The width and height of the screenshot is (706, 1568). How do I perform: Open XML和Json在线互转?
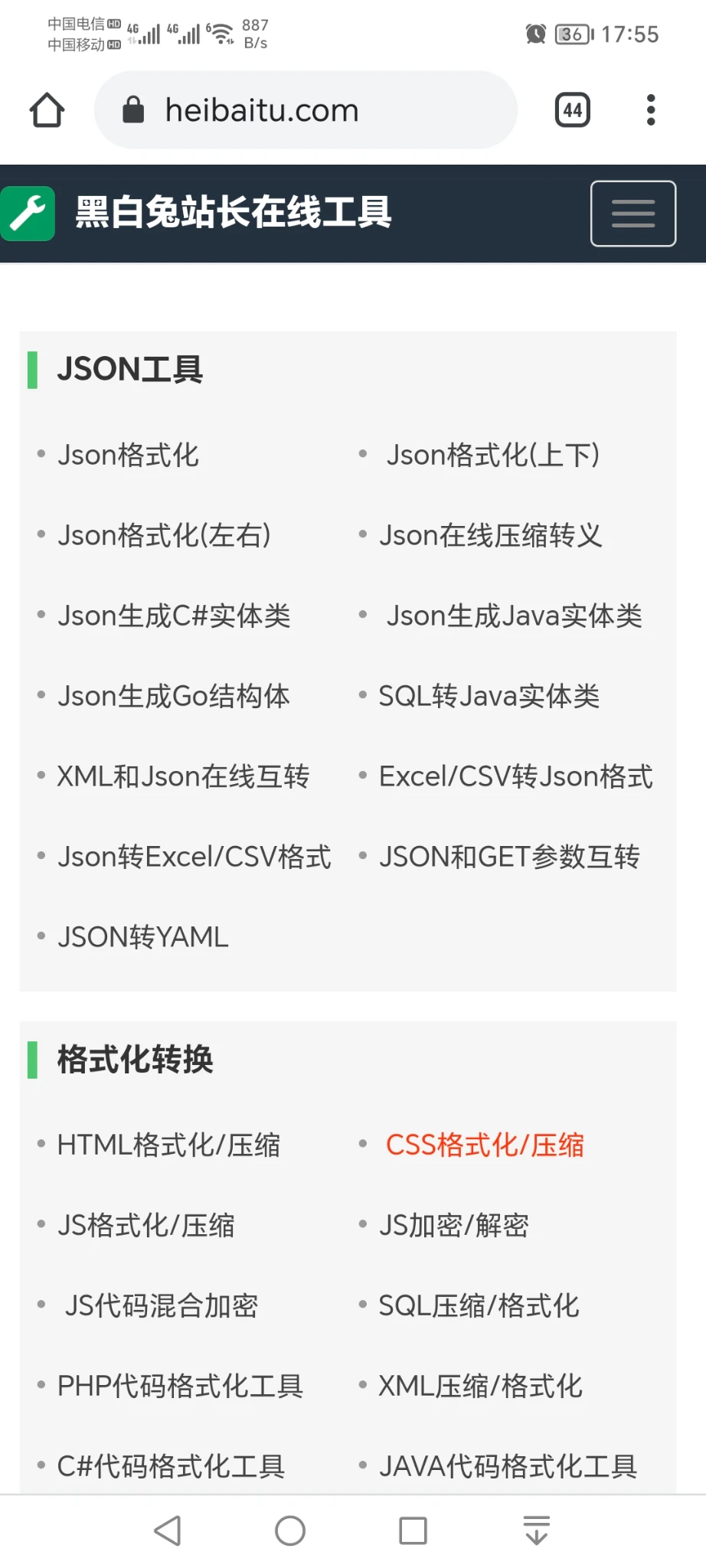point(183,776)
